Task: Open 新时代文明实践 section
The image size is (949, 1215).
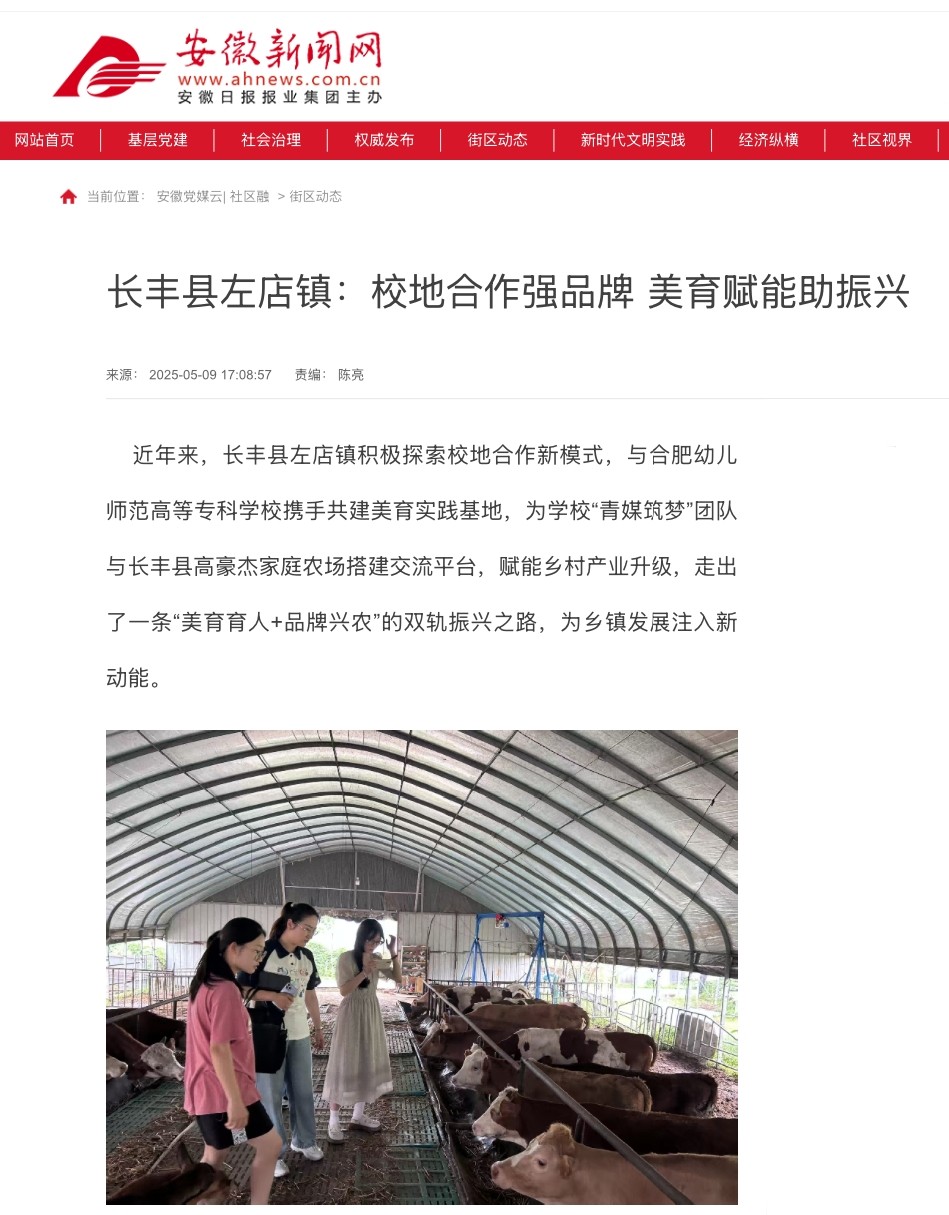Action: (x=632, y=140)
